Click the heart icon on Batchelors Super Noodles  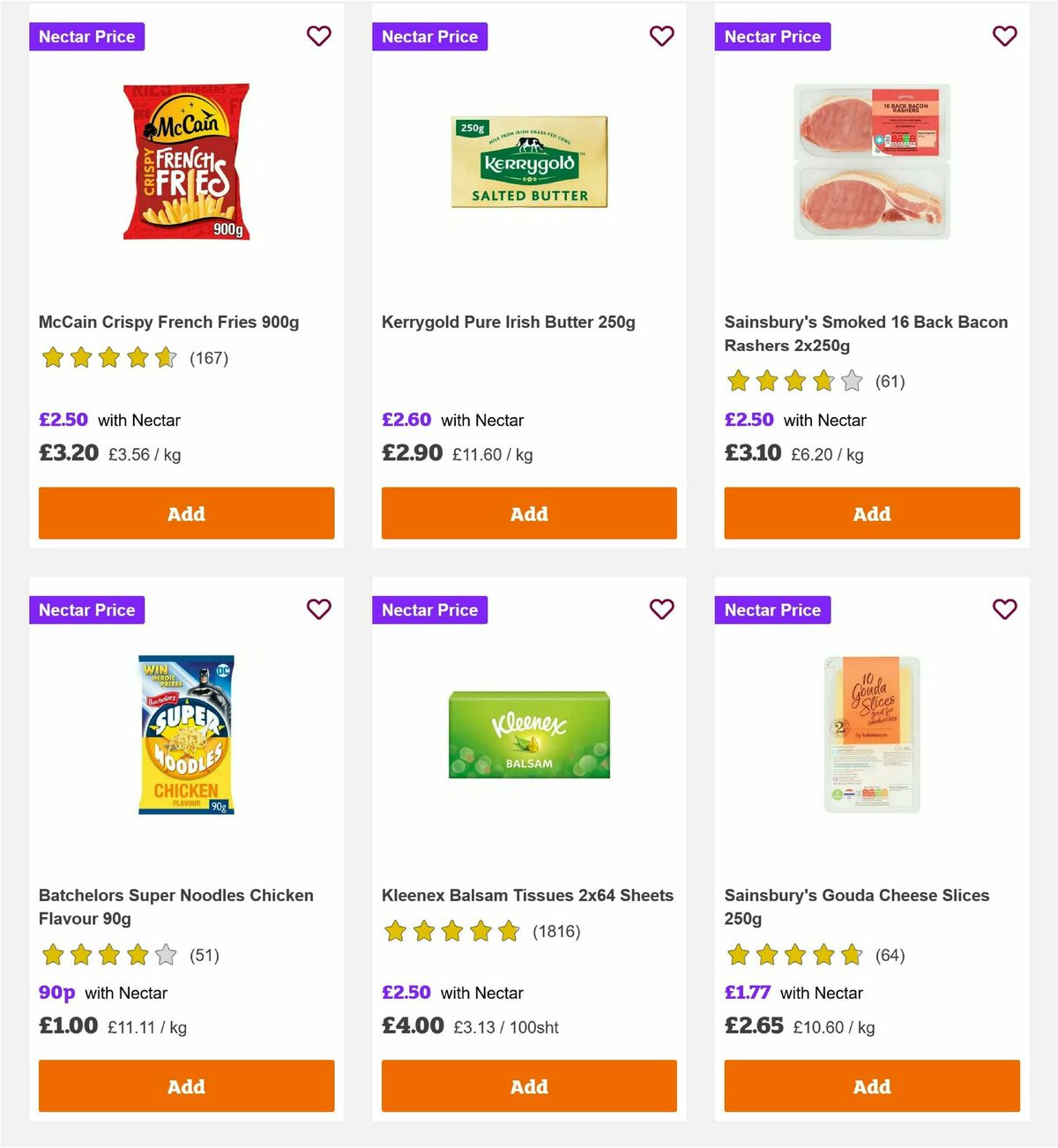[x=318, y=609]
